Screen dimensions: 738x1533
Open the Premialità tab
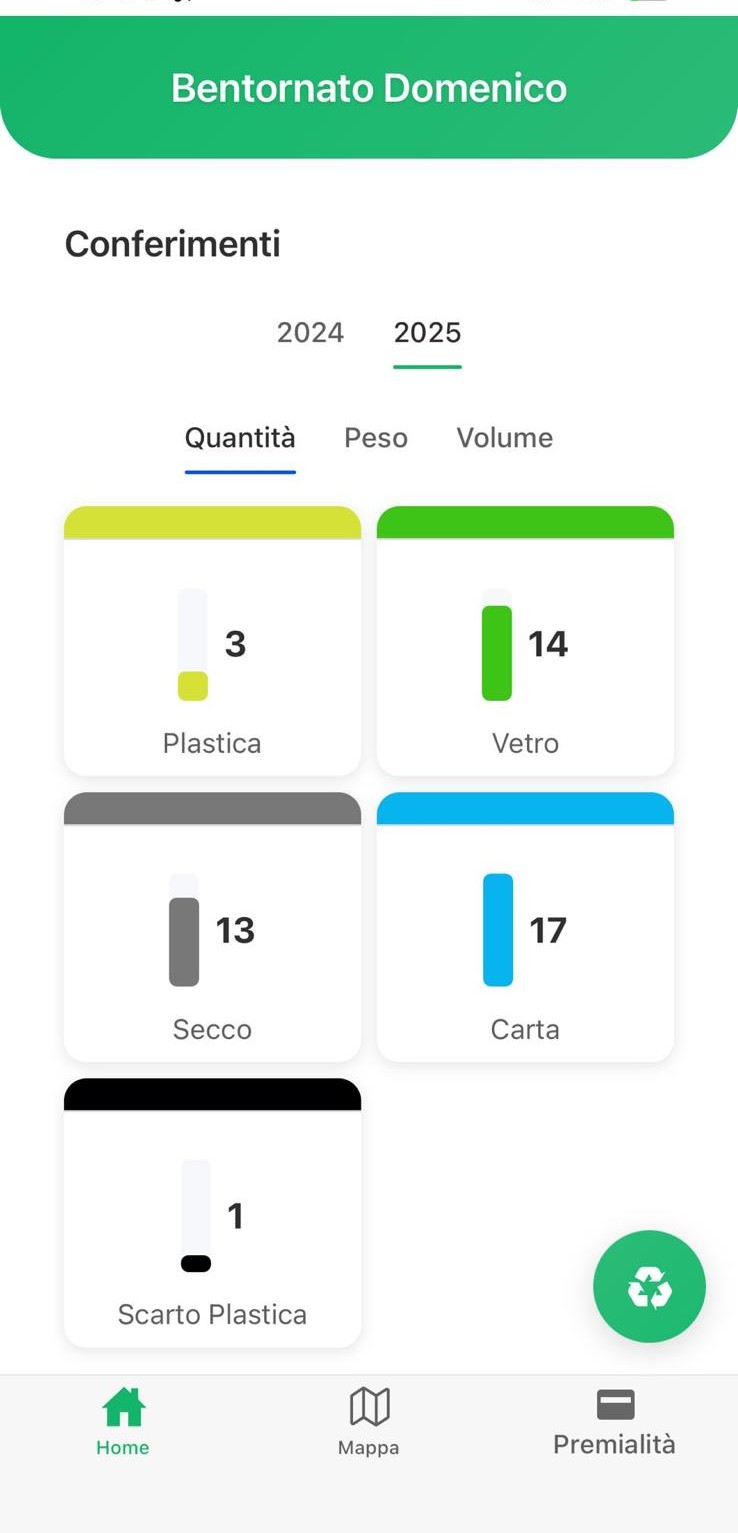tap(614, 1421)
